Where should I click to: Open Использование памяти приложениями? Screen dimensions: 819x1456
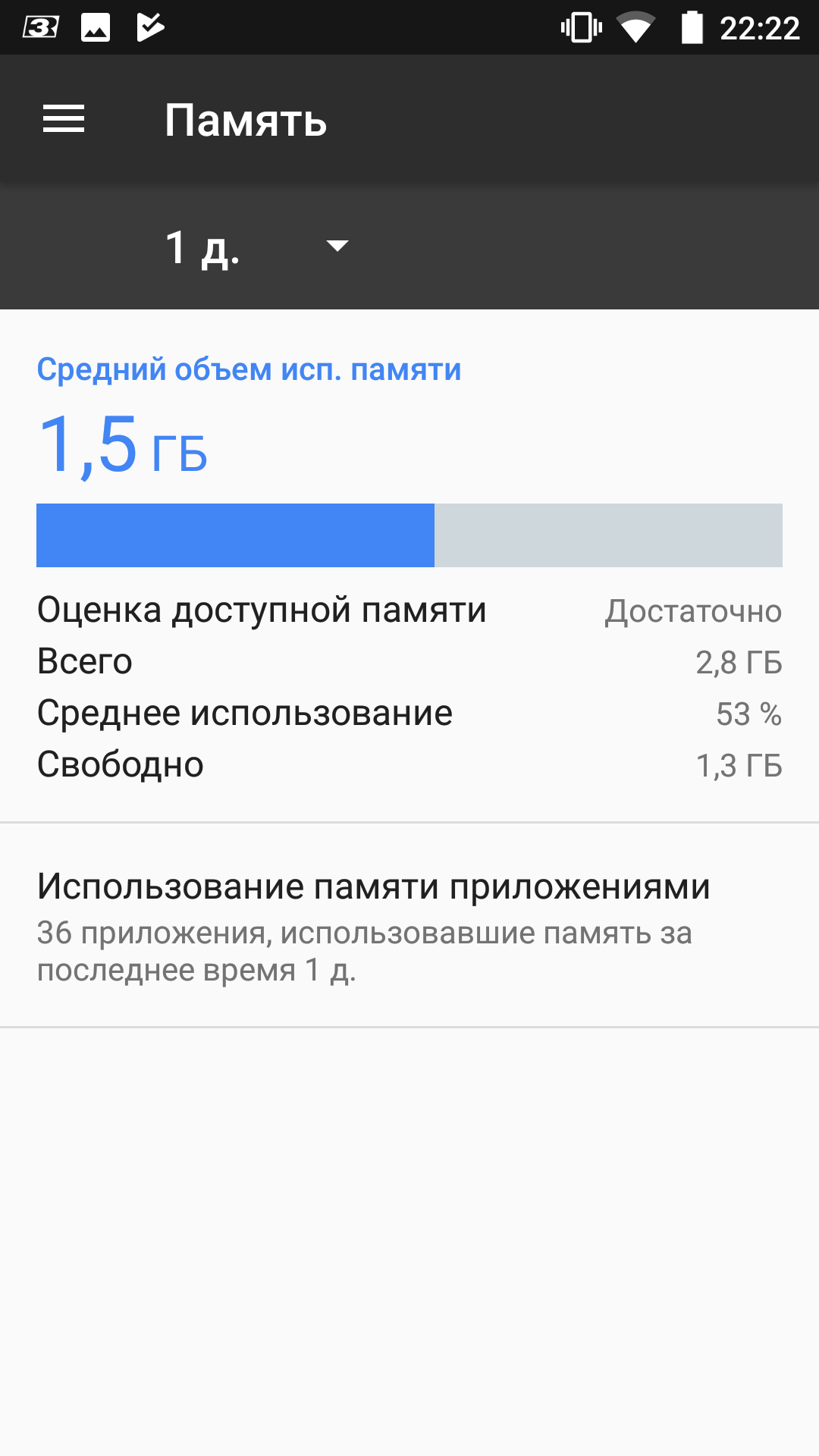(x=409, y=925)
